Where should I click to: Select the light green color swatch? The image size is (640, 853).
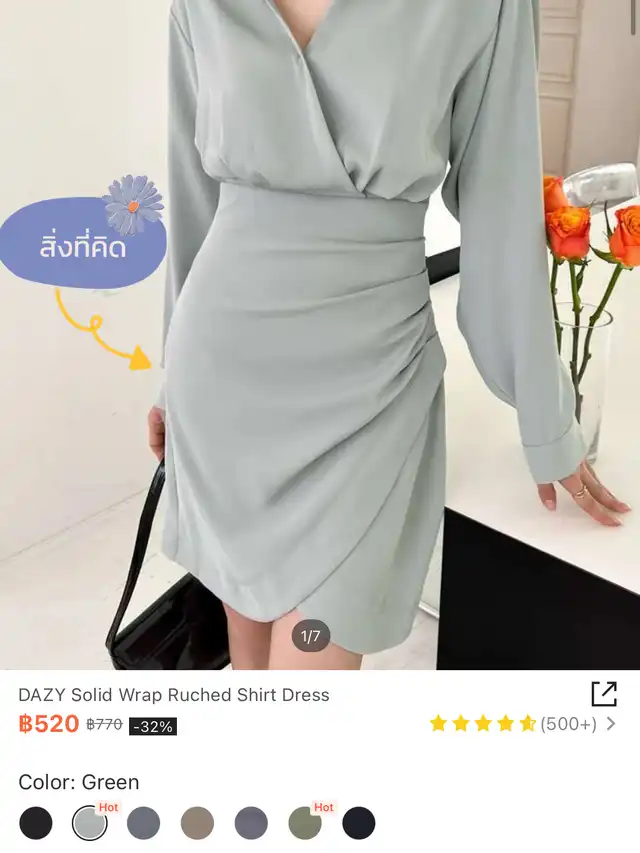(x=90, y=823)
